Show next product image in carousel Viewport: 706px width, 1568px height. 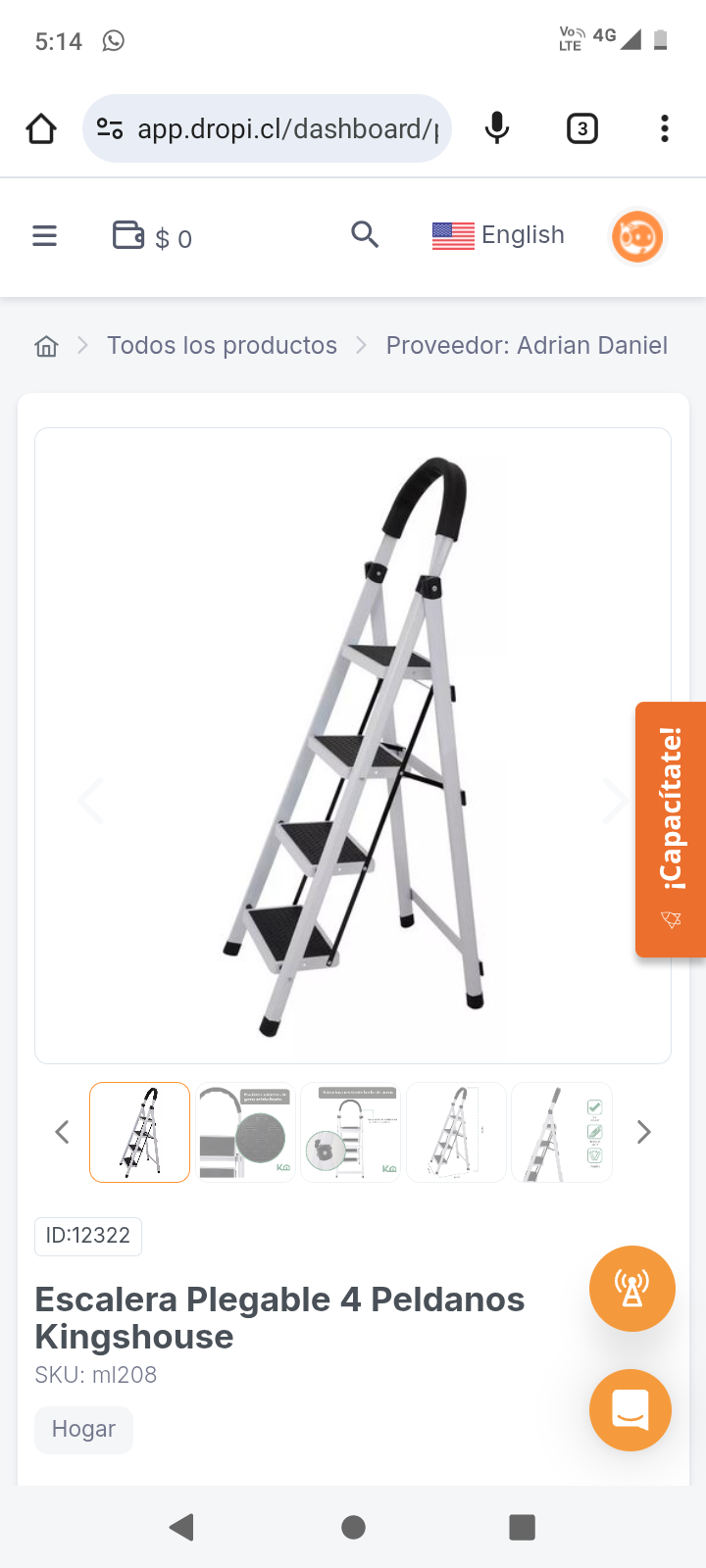[x=615, y=801]
